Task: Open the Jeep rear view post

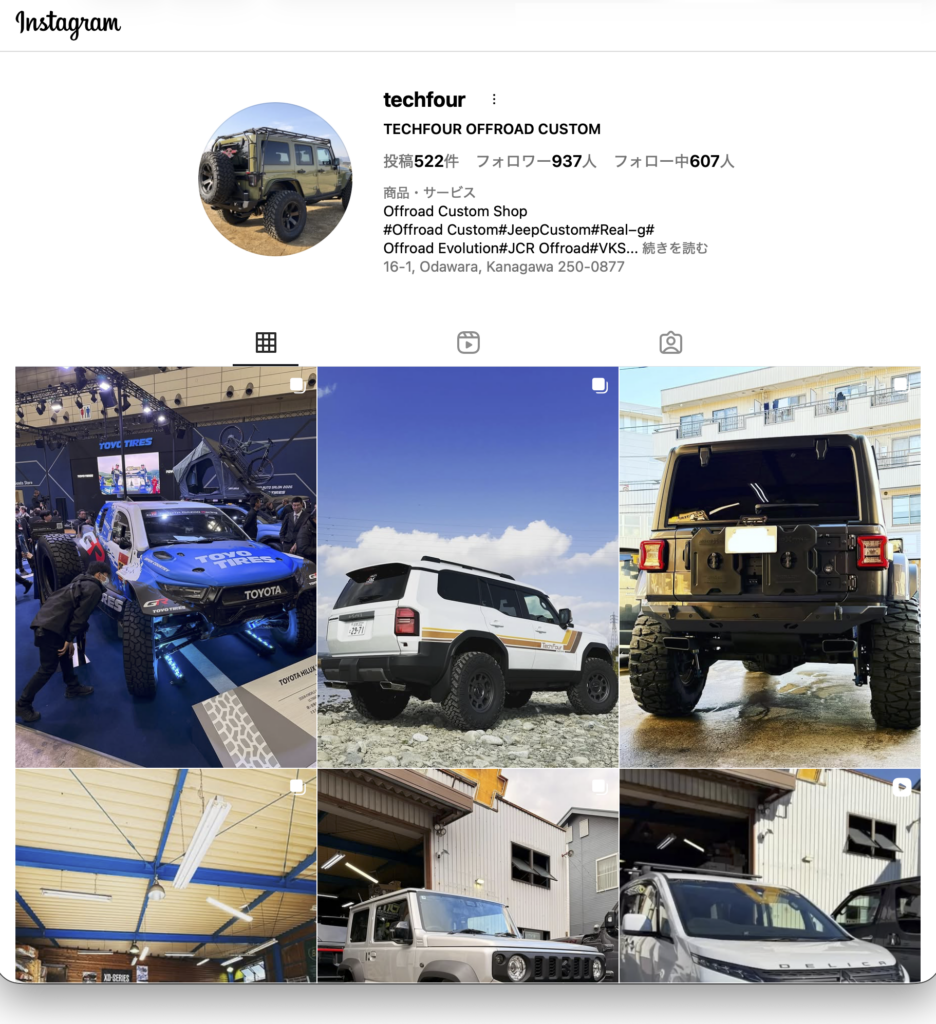Action: coord(769,567)
